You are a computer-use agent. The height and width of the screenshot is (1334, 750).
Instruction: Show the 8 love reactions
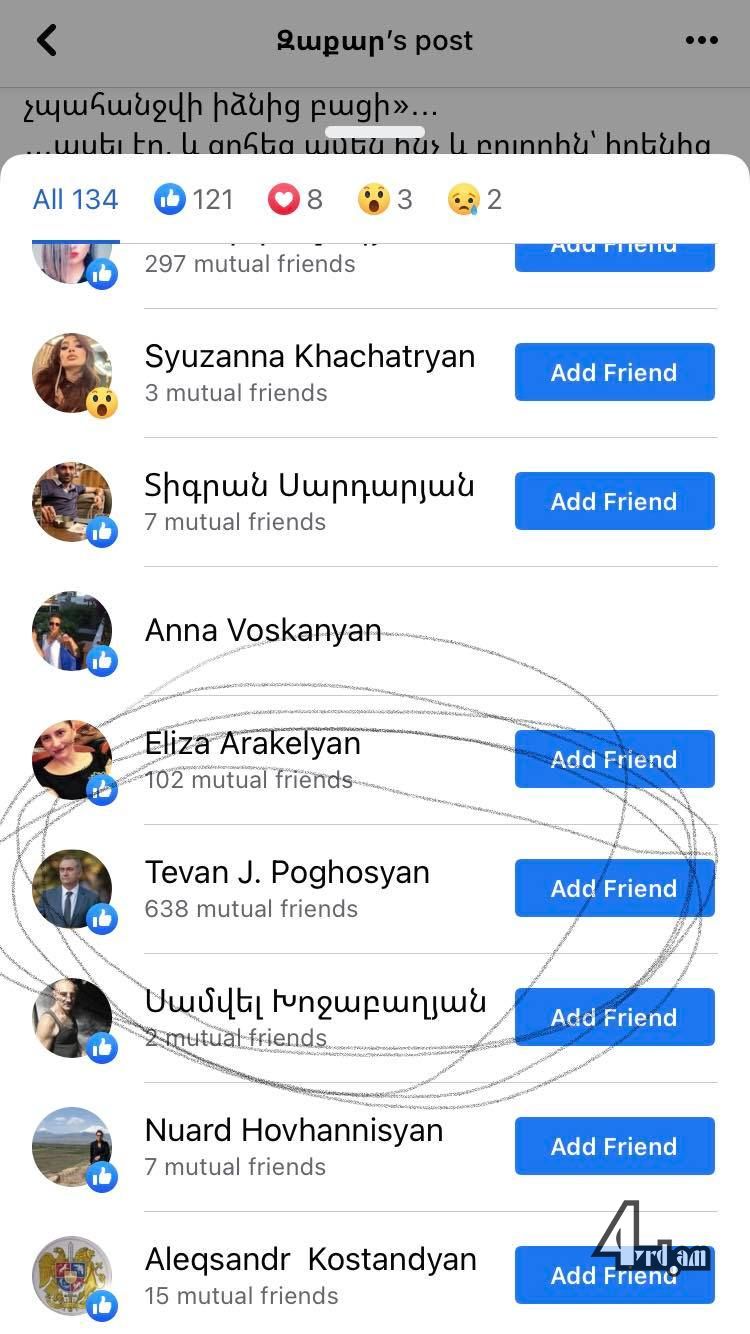(x=295, y=199)
